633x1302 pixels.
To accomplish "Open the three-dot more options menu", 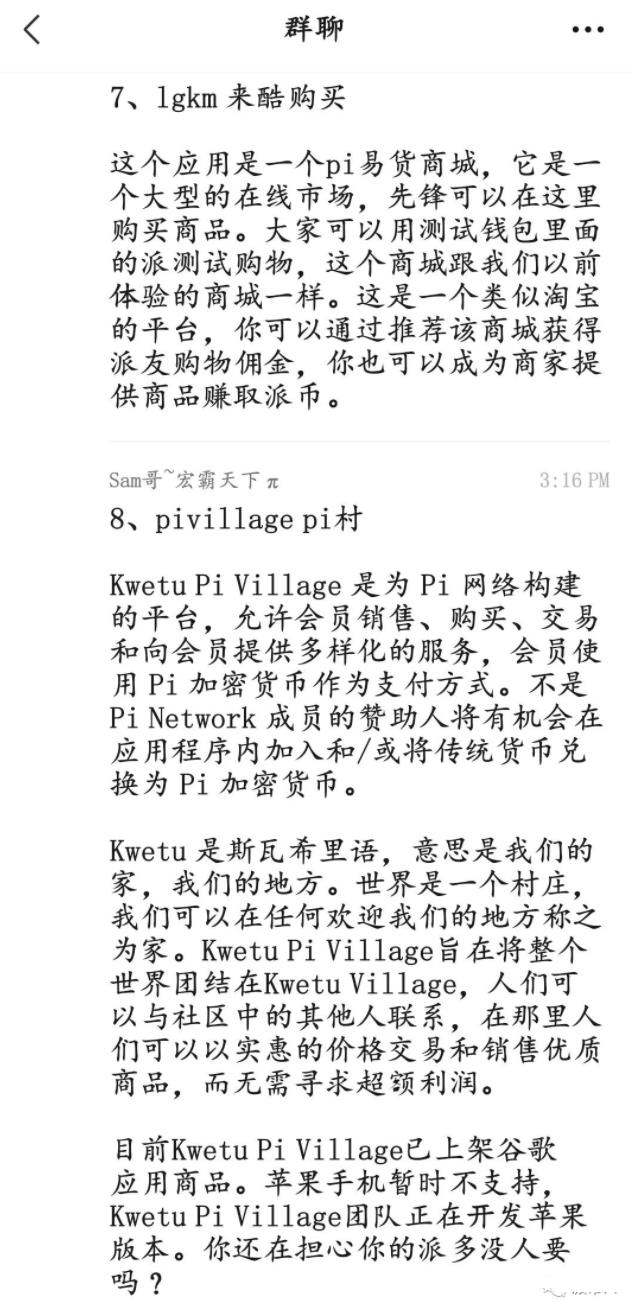I will click(x=588, y=30).
